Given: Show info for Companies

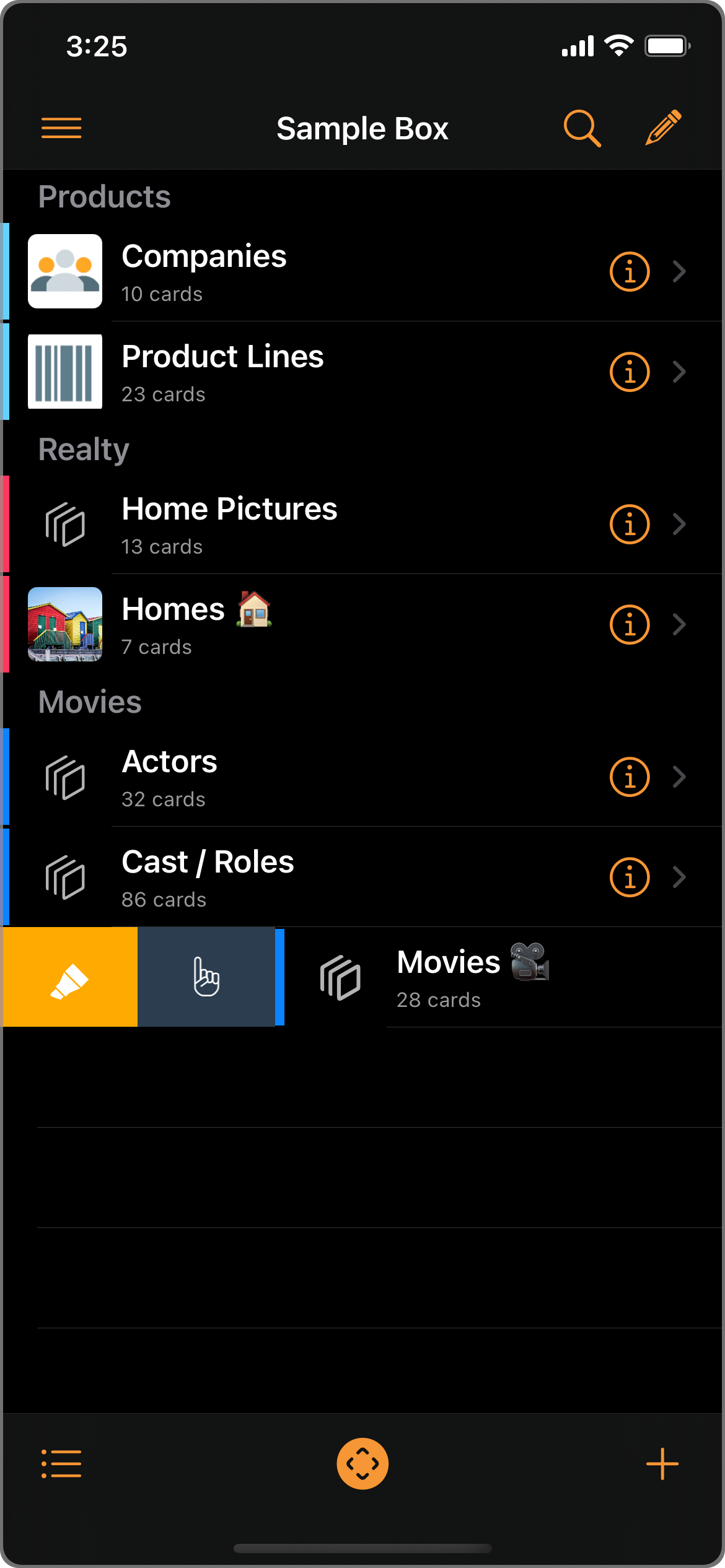Looking at the screenshot, I should point(630,272).
